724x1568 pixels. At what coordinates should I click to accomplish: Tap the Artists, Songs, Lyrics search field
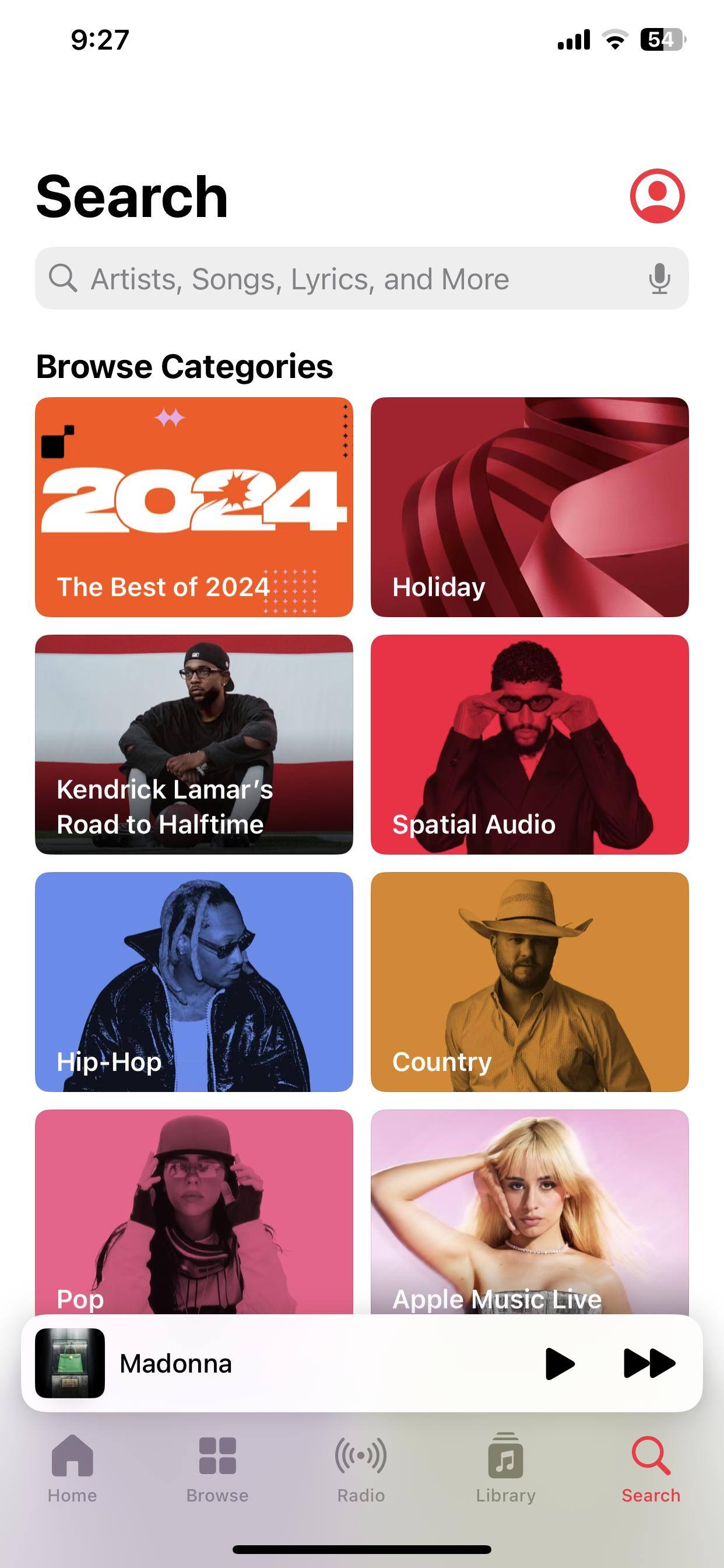click(x=340, y=279)
